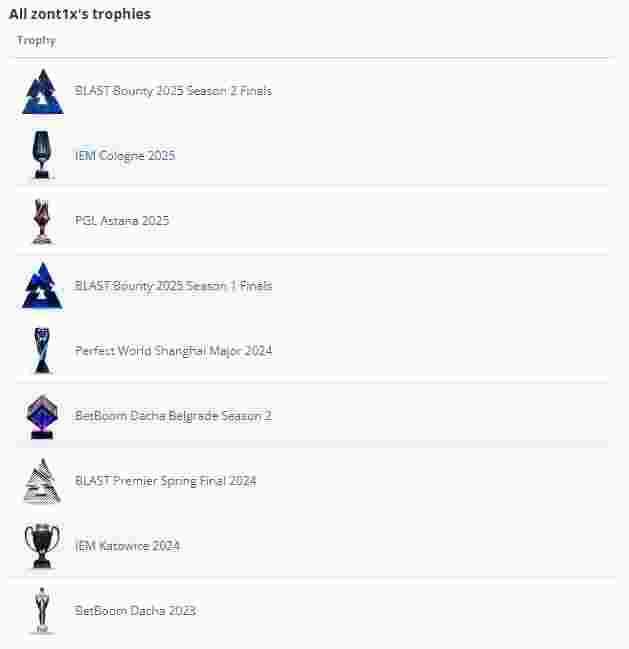Go to BetBoom Dacha Belgrade Season 2
Image resolution: width=629 pixels, height=649 pixels.
(173, 416)
